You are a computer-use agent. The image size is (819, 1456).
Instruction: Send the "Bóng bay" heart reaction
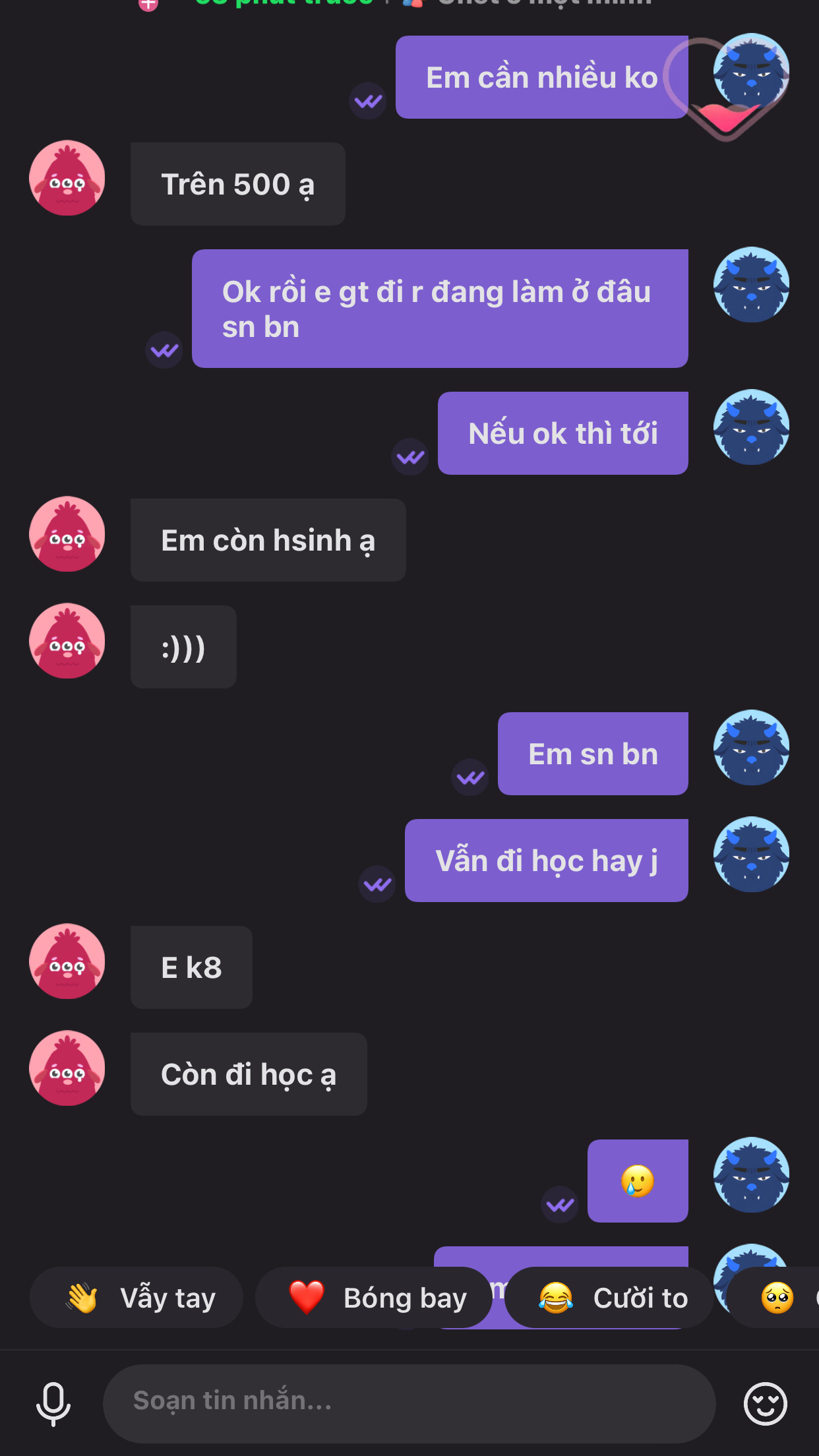tap(373, 1298)
